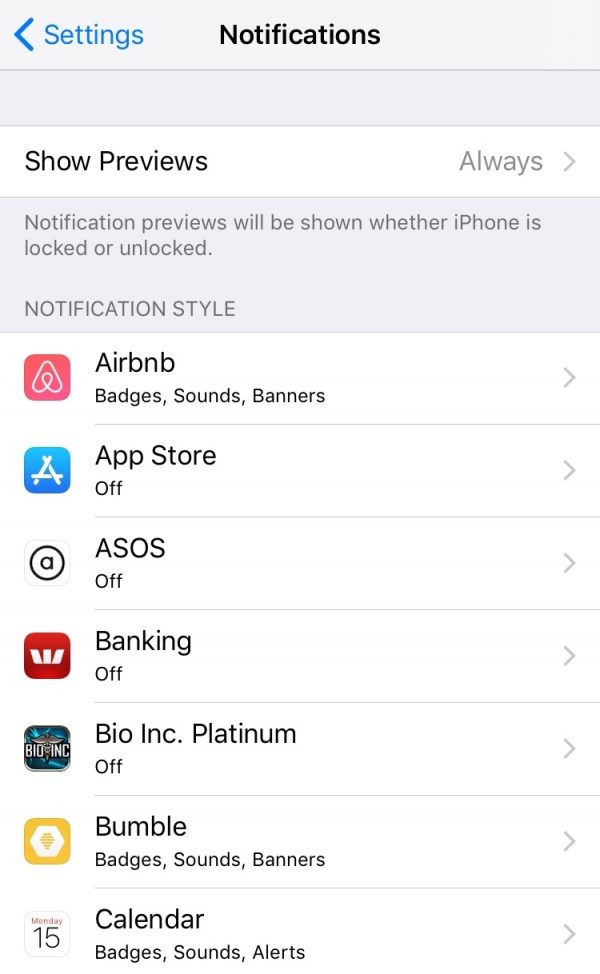This screenshot has width=600, height=974.
Task: Open Banking notification settings
Action: 300,656
